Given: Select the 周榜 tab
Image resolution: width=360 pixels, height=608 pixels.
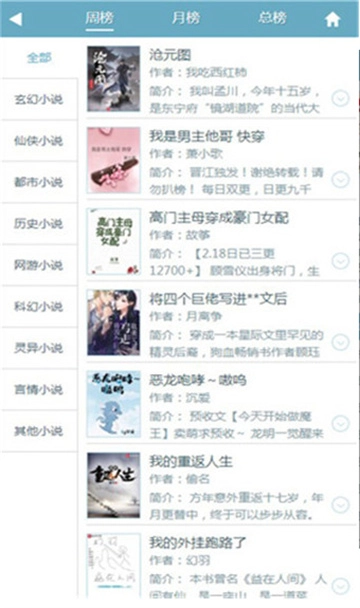Looking at the screenshot, I should coord(100,18).
